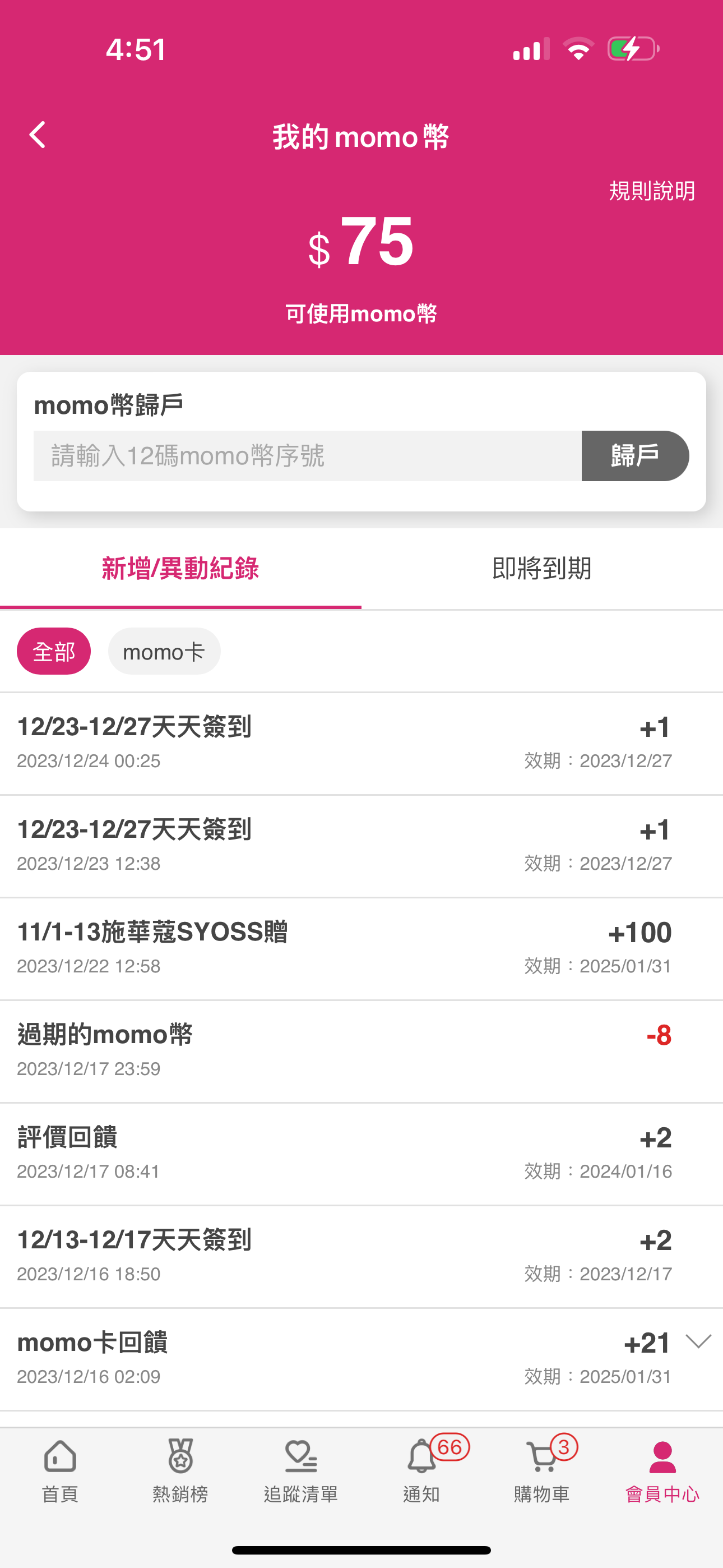This screenshot has width=723, height=1568.
Task: Open the 規則說明 rules explanation
Action: tap(652, 191)
